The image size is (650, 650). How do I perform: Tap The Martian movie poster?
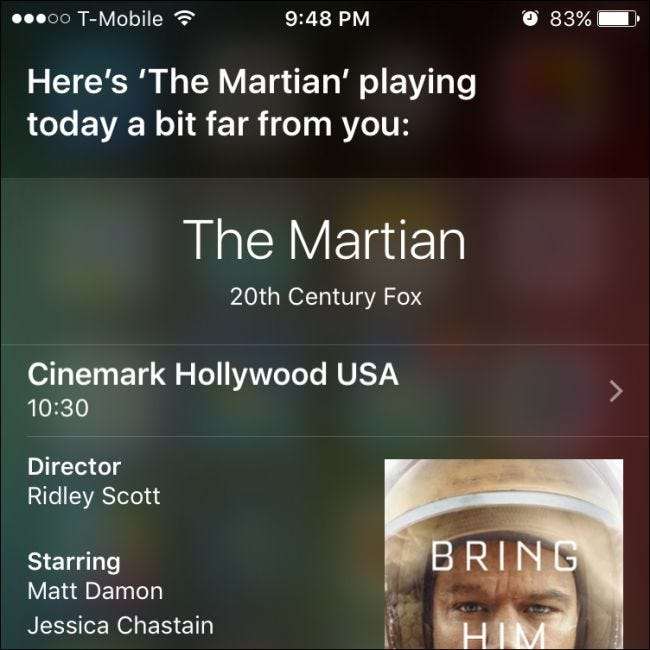[503, 553]
